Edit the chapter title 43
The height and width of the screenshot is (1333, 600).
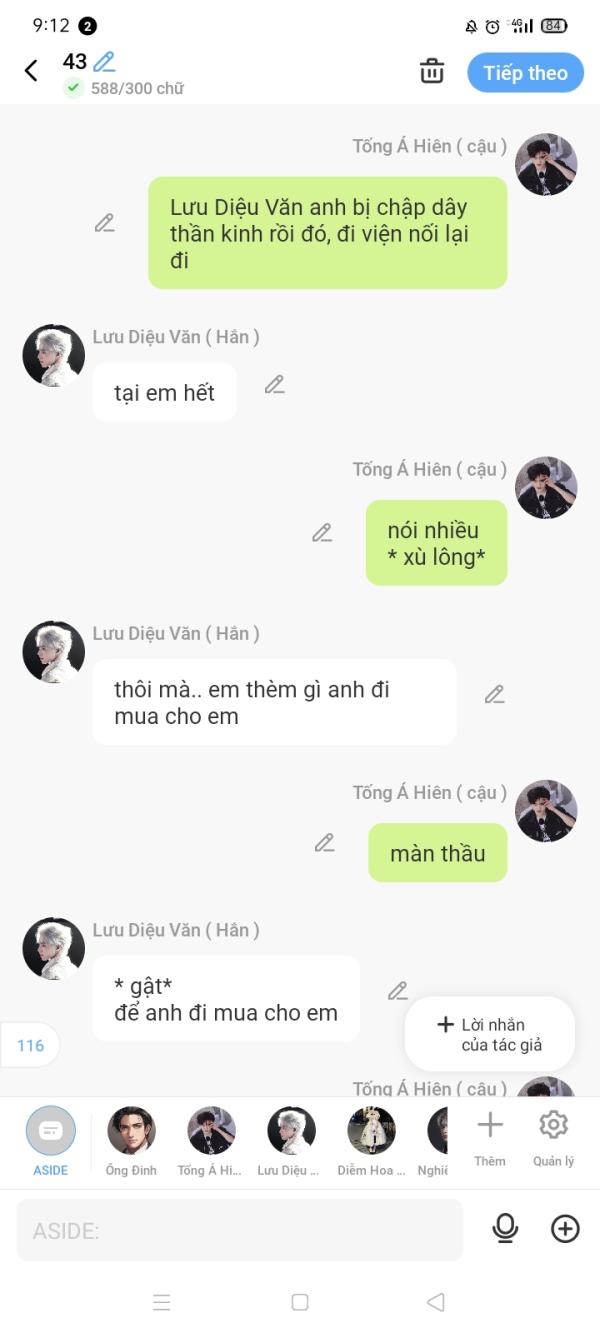(104, 62)
